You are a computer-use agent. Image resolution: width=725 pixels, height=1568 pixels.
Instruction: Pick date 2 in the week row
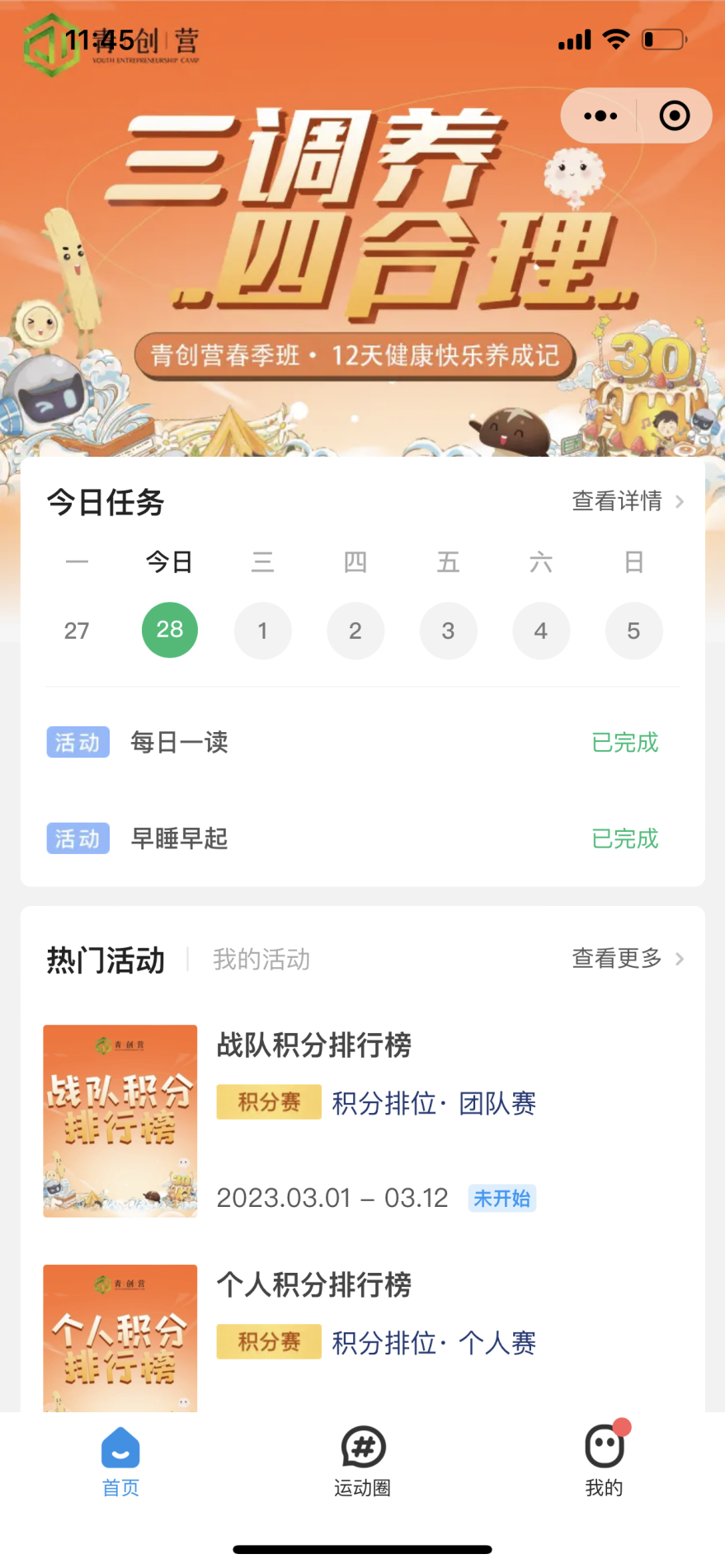tap(355, 631)
